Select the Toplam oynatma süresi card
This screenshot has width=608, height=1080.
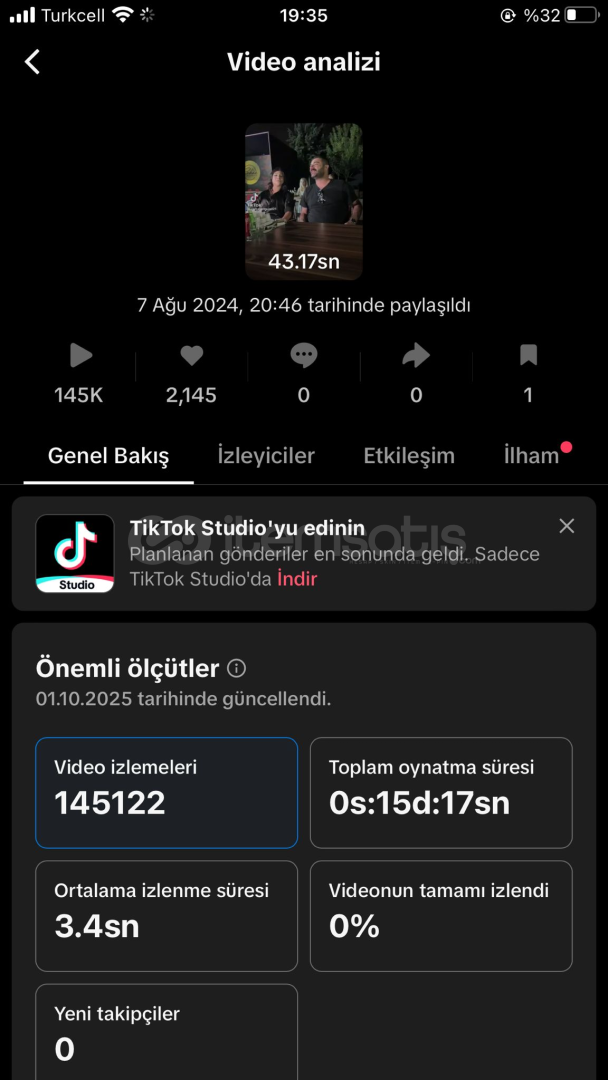point(441,792)
